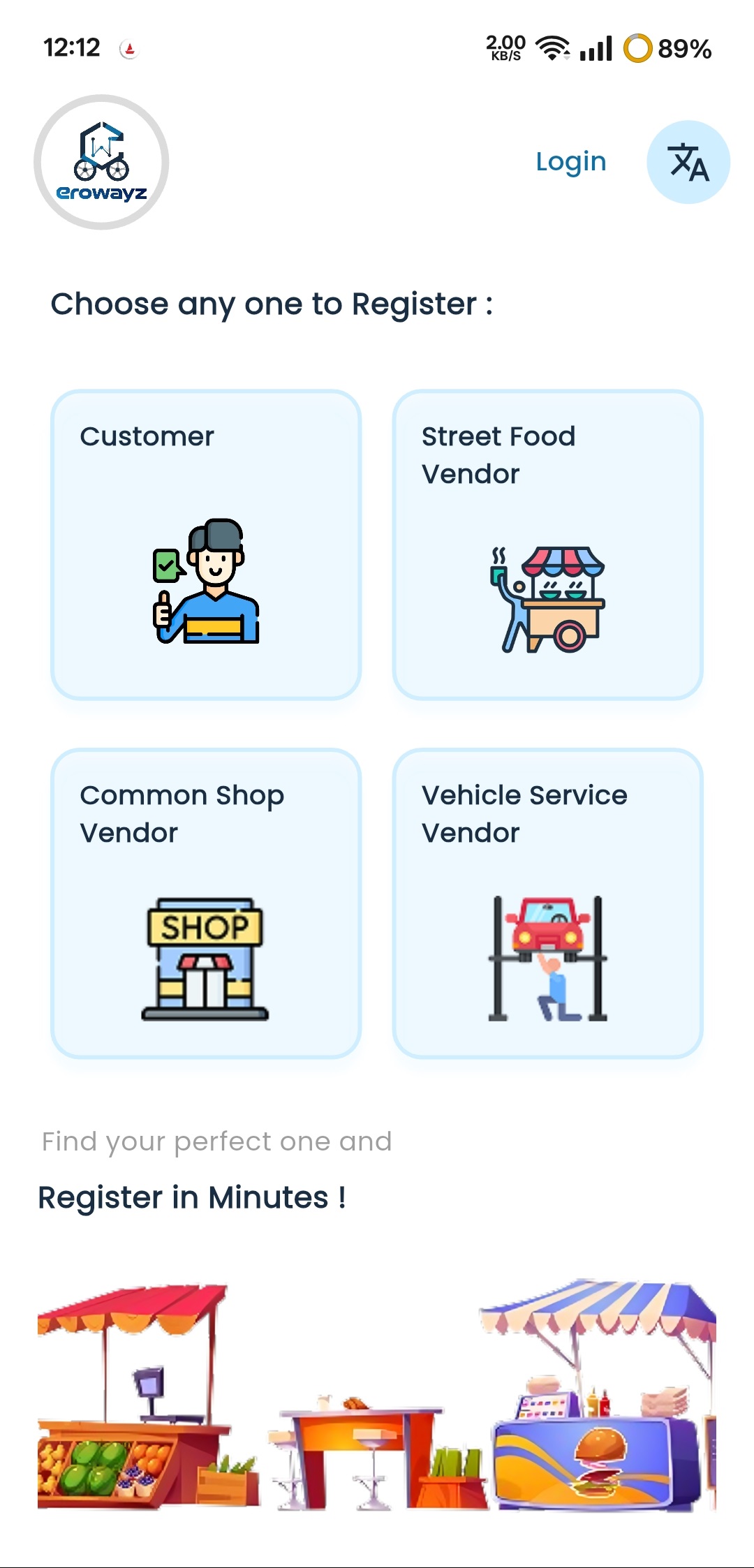Choose Street Food Vendor registration
Image resolution: width=754 pixels, height=1568 pixels.
click(x=547, y=545)
